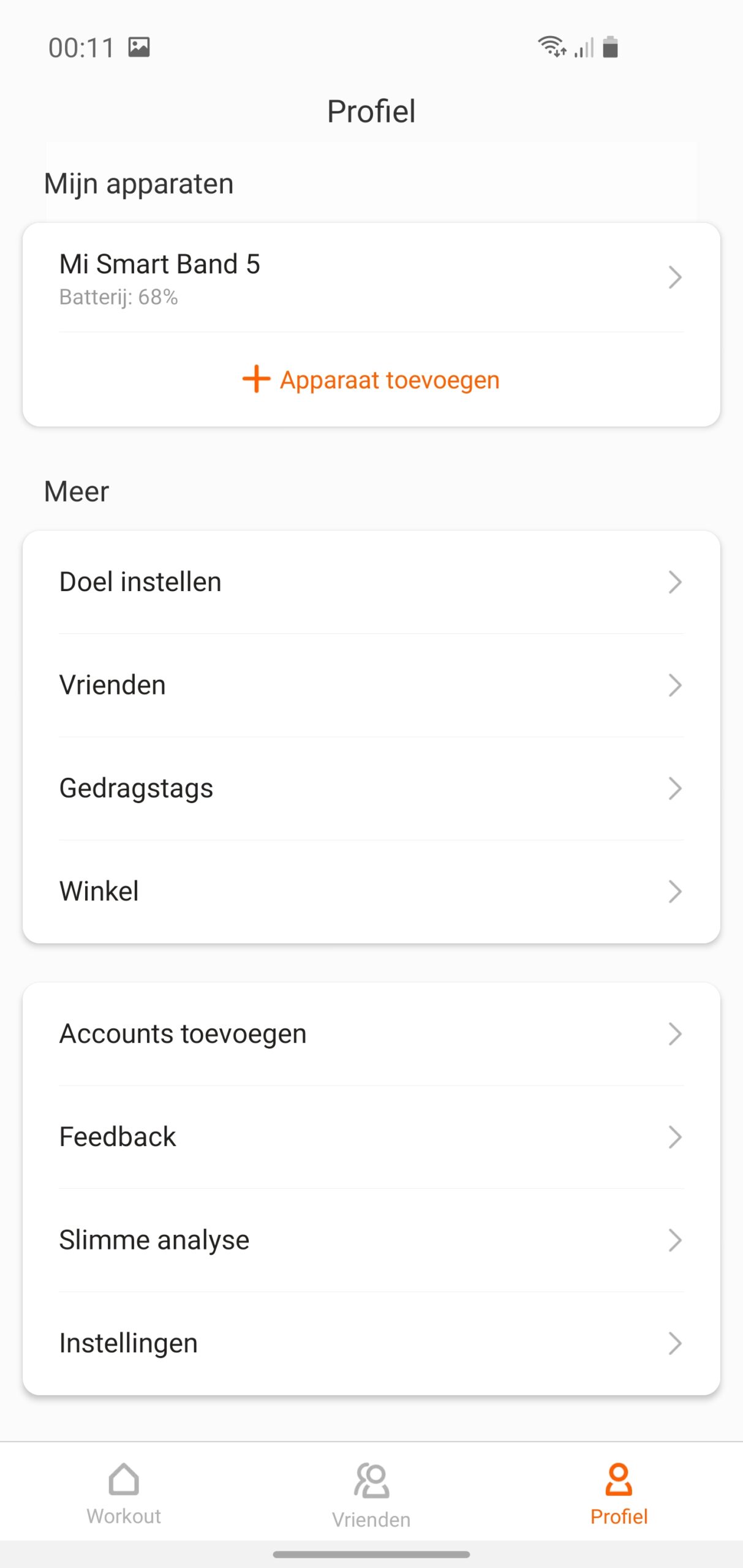Open Winkel

tap(371, 891)
